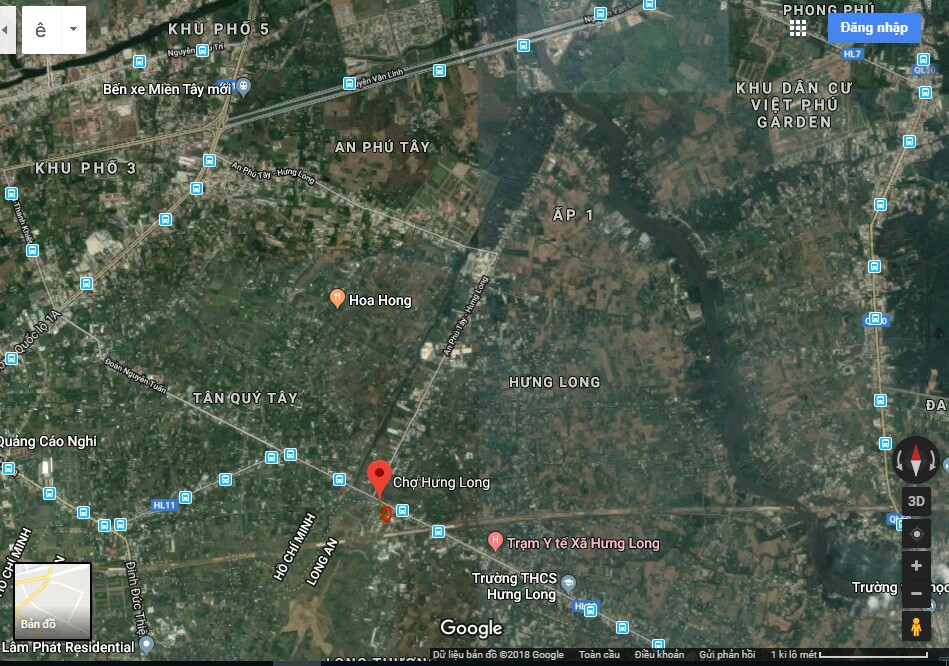
Task: Open the Hoa Hong restaurant marker
Action: tap(338, 298)
